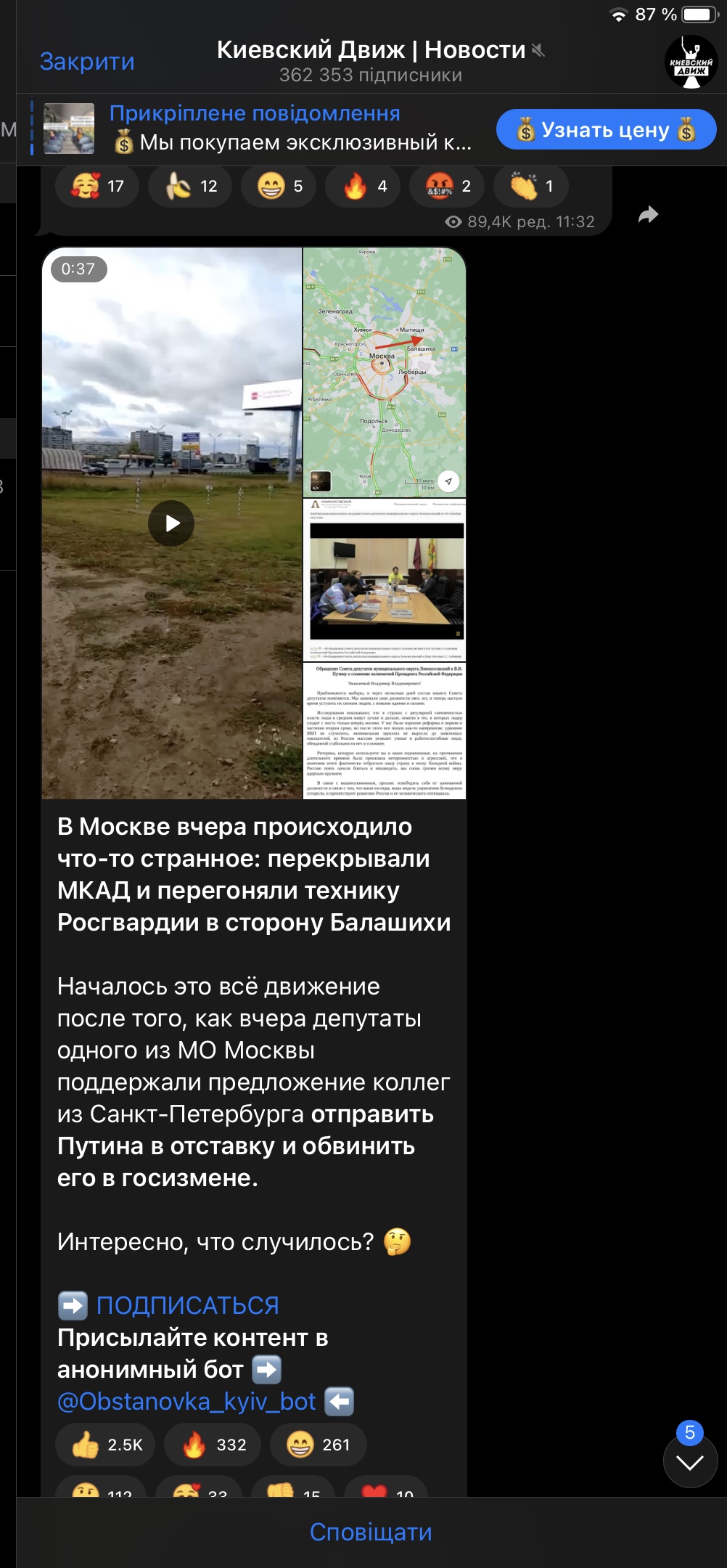Tap Закрити to close the channel

(x=87, y=62)
